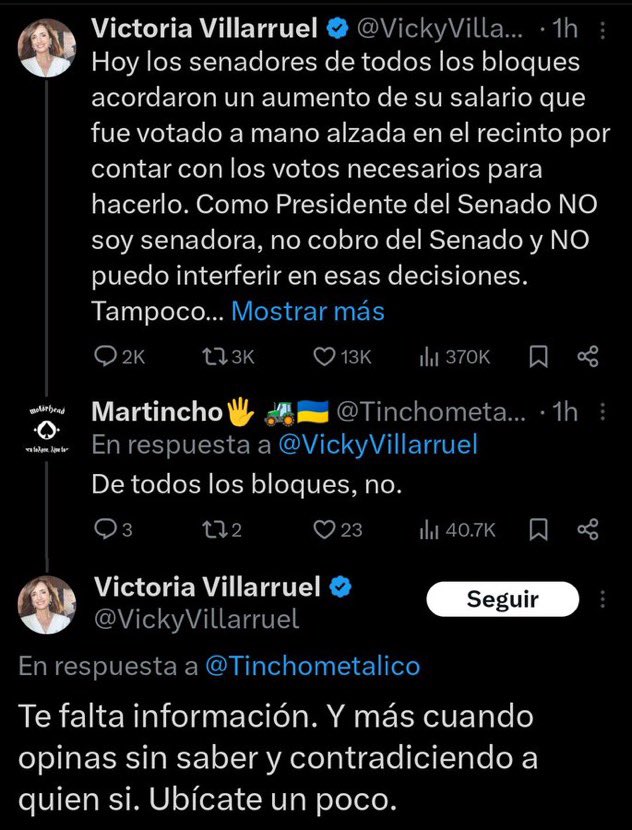Open overflow menu on Victoria Villarruel's first tweet
Screen dimensions: 632x830
point(601,32)
